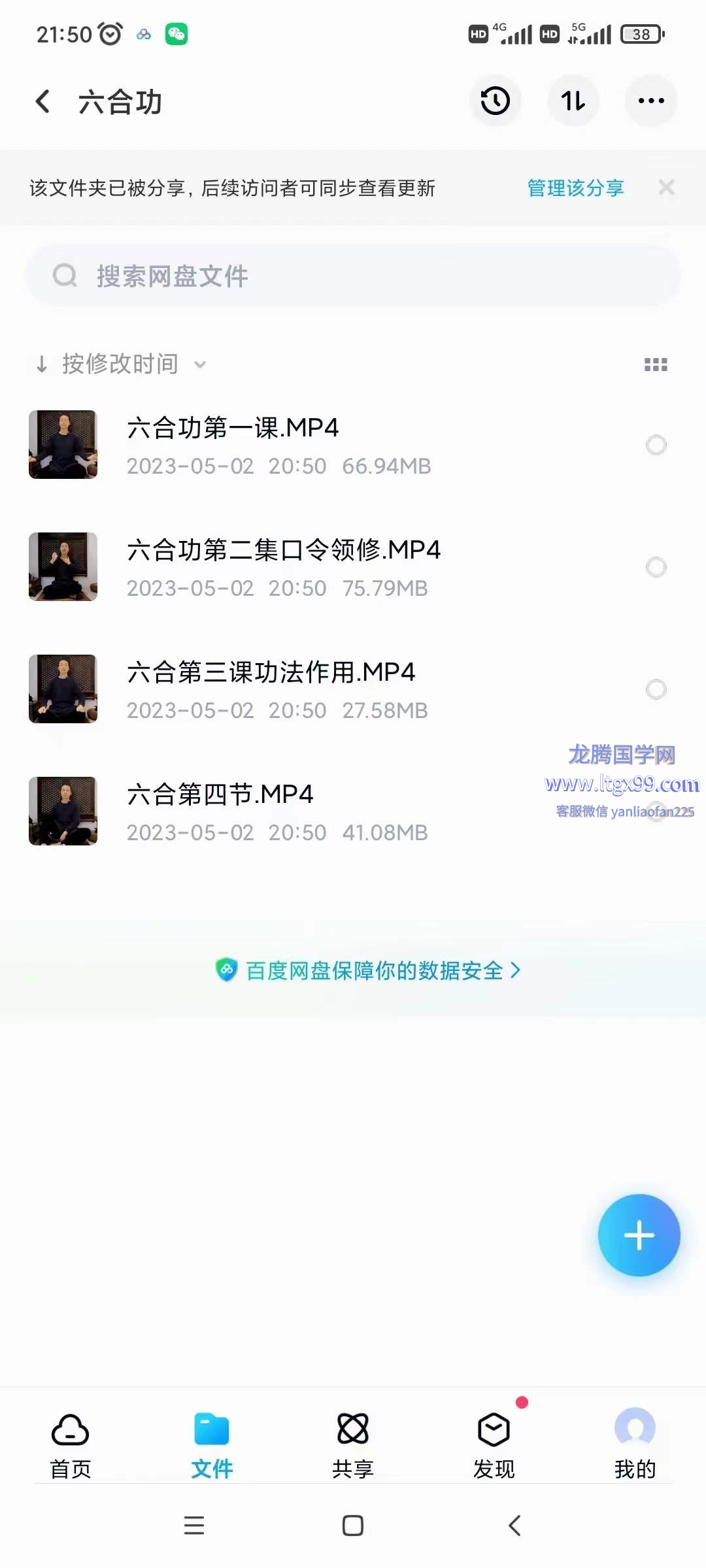Open the transfer list arrows icon
This screenshot has height=1568, width=706.
[573, 101]
